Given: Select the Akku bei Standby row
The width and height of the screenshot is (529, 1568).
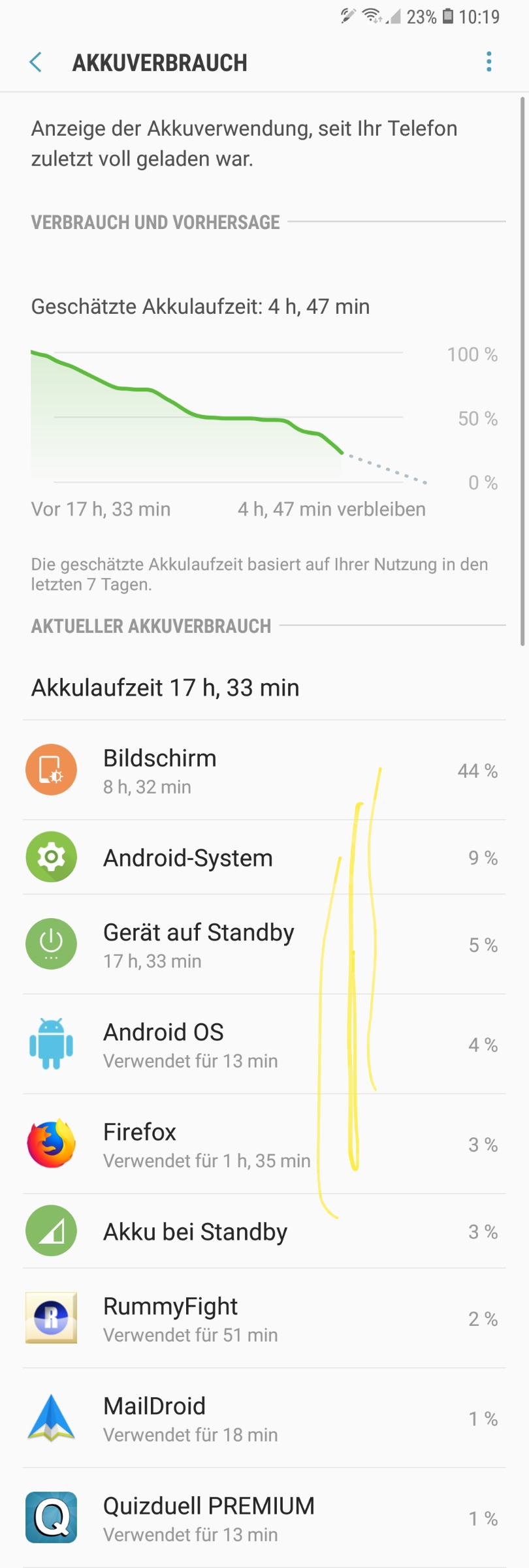Looking at the screenshot, I should click(x=261, y=1231).
